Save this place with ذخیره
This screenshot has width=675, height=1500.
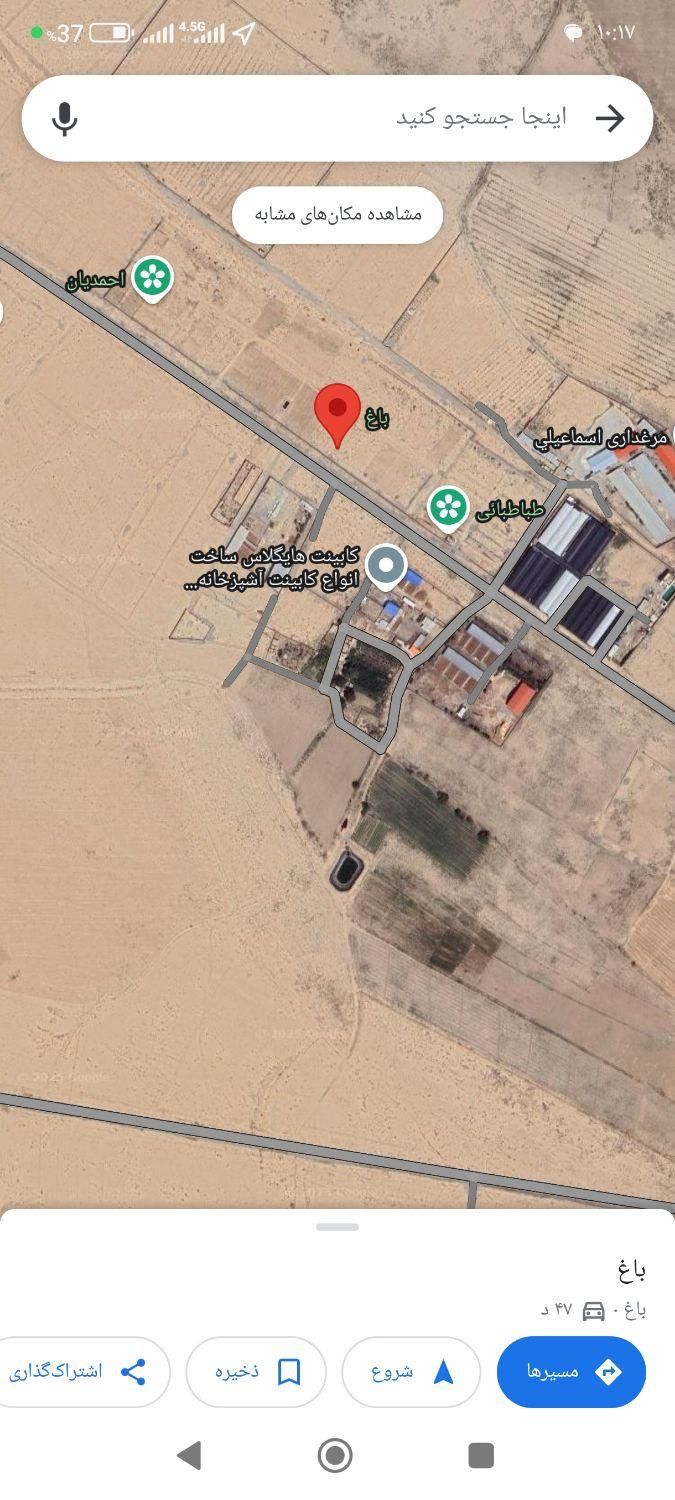tap(256, 1372)
